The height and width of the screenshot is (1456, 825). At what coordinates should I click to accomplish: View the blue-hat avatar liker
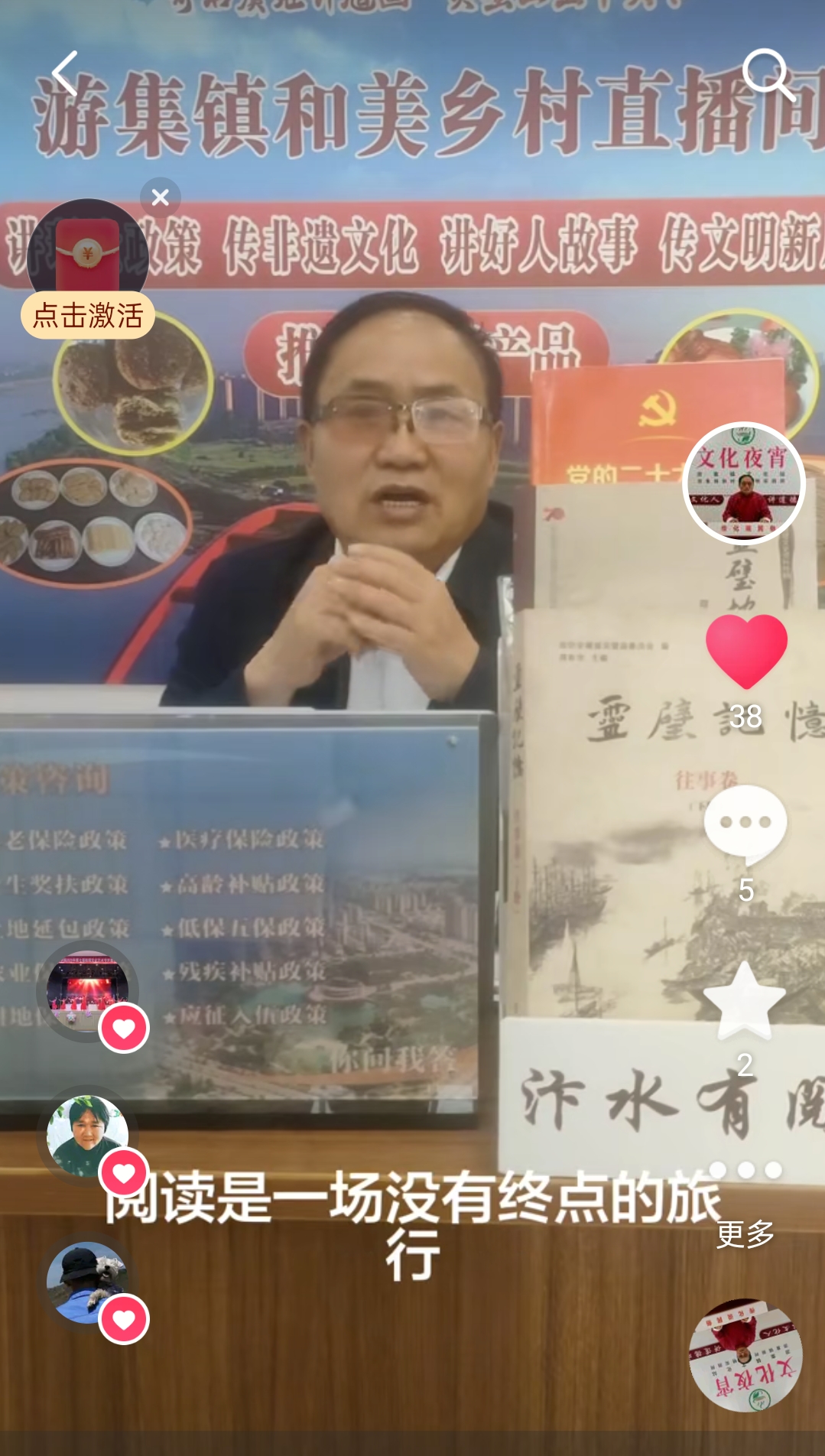[87, 1282]
